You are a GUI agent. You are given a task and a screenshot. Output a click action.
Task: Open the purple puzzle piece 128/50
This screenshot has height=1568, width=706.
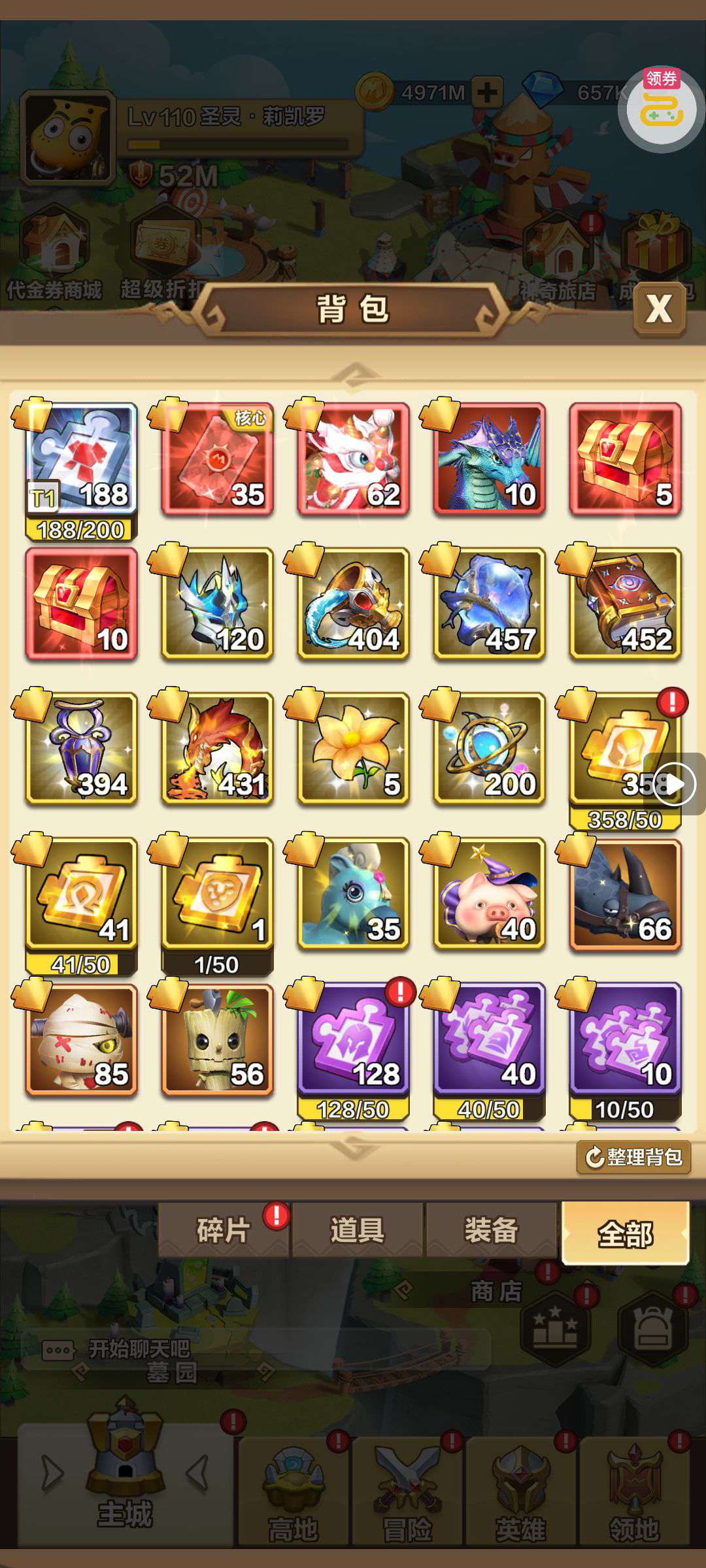tap(353, 1039)
